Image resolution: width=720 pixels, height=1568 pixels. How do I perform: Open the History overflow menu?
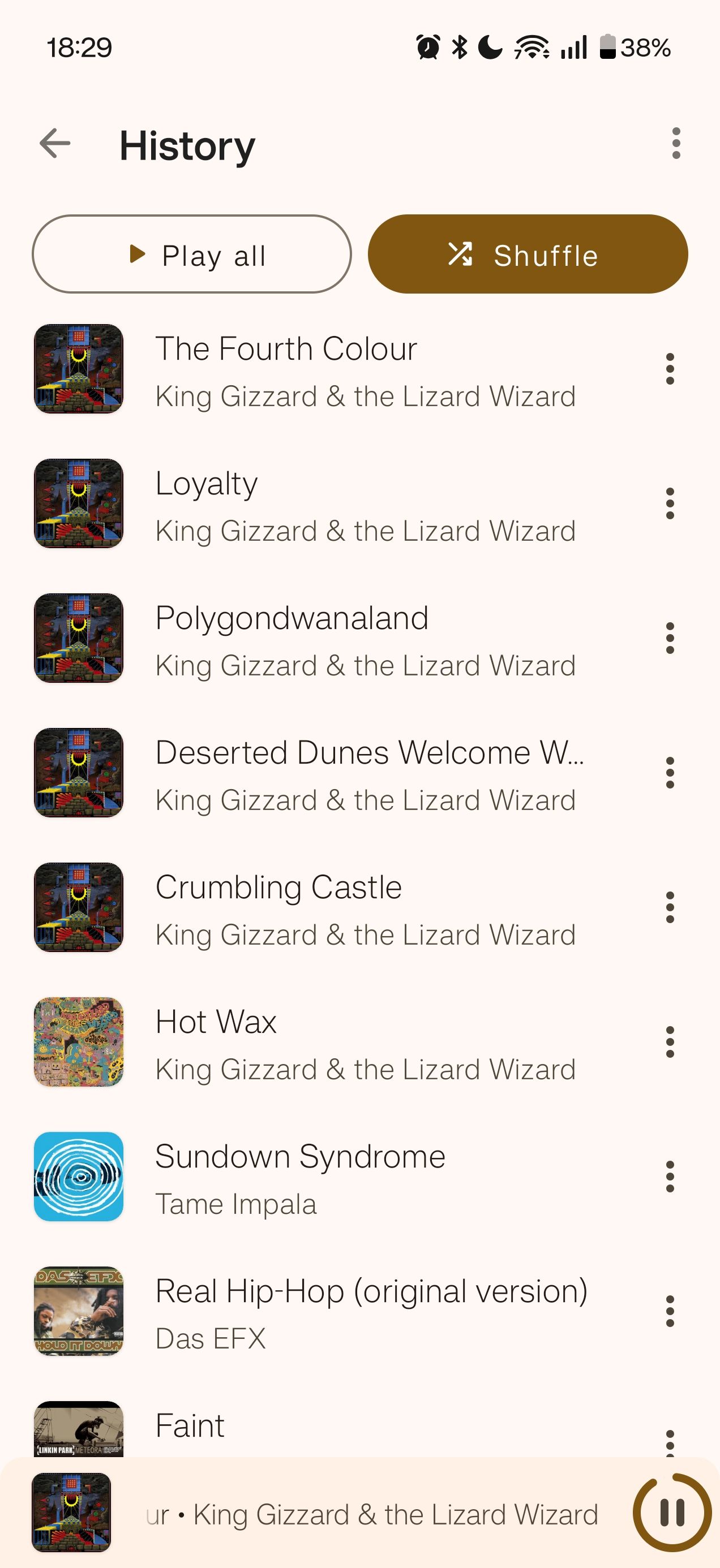tap(675, 144)
